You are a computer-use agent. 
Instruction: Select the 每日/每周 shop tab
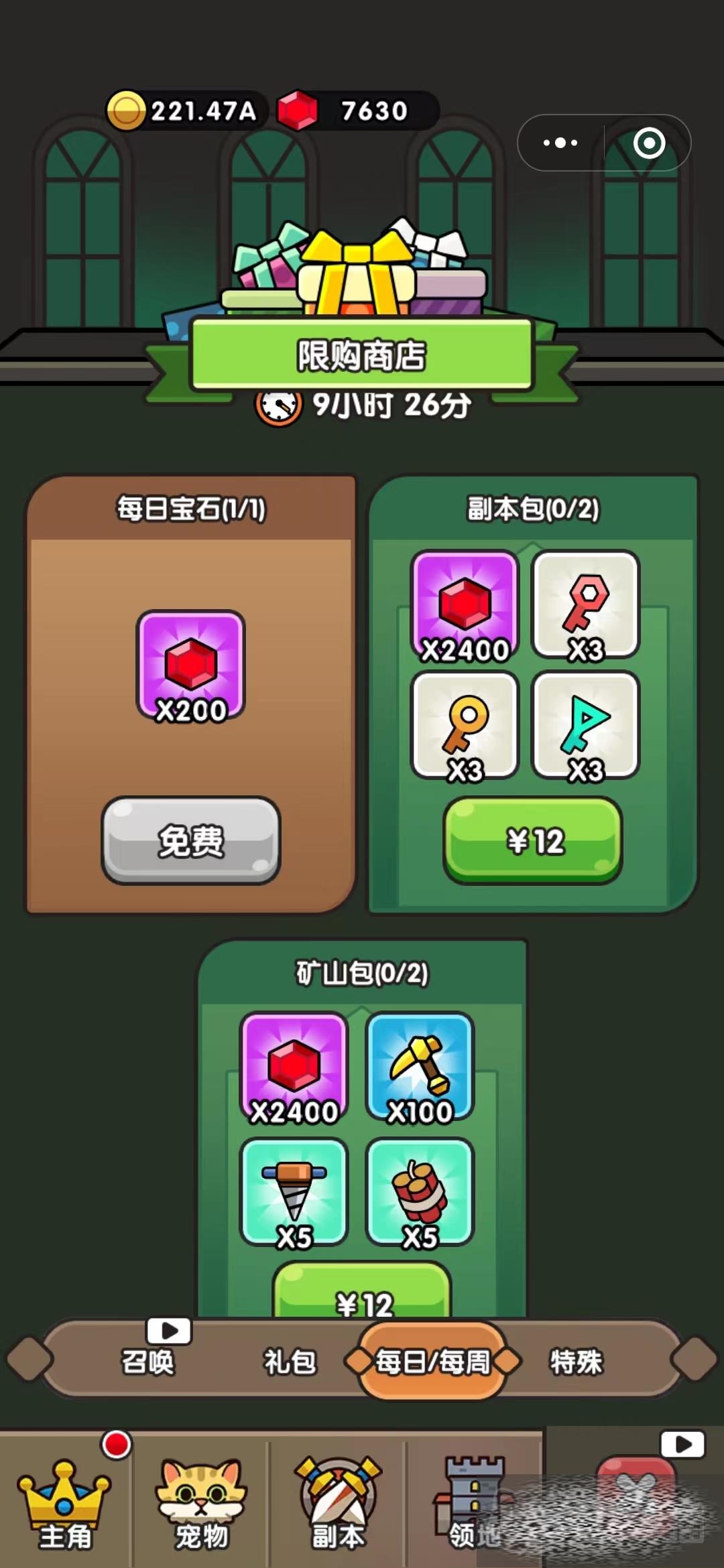(x=432, y=1360)
